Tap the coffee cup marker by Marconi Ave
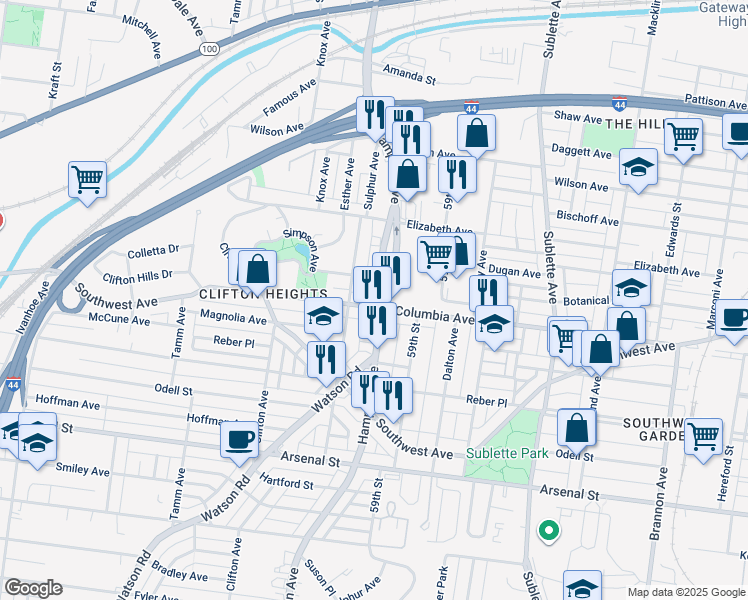The image size is (748, 600). pyautogui.click(x=735, y=319)
